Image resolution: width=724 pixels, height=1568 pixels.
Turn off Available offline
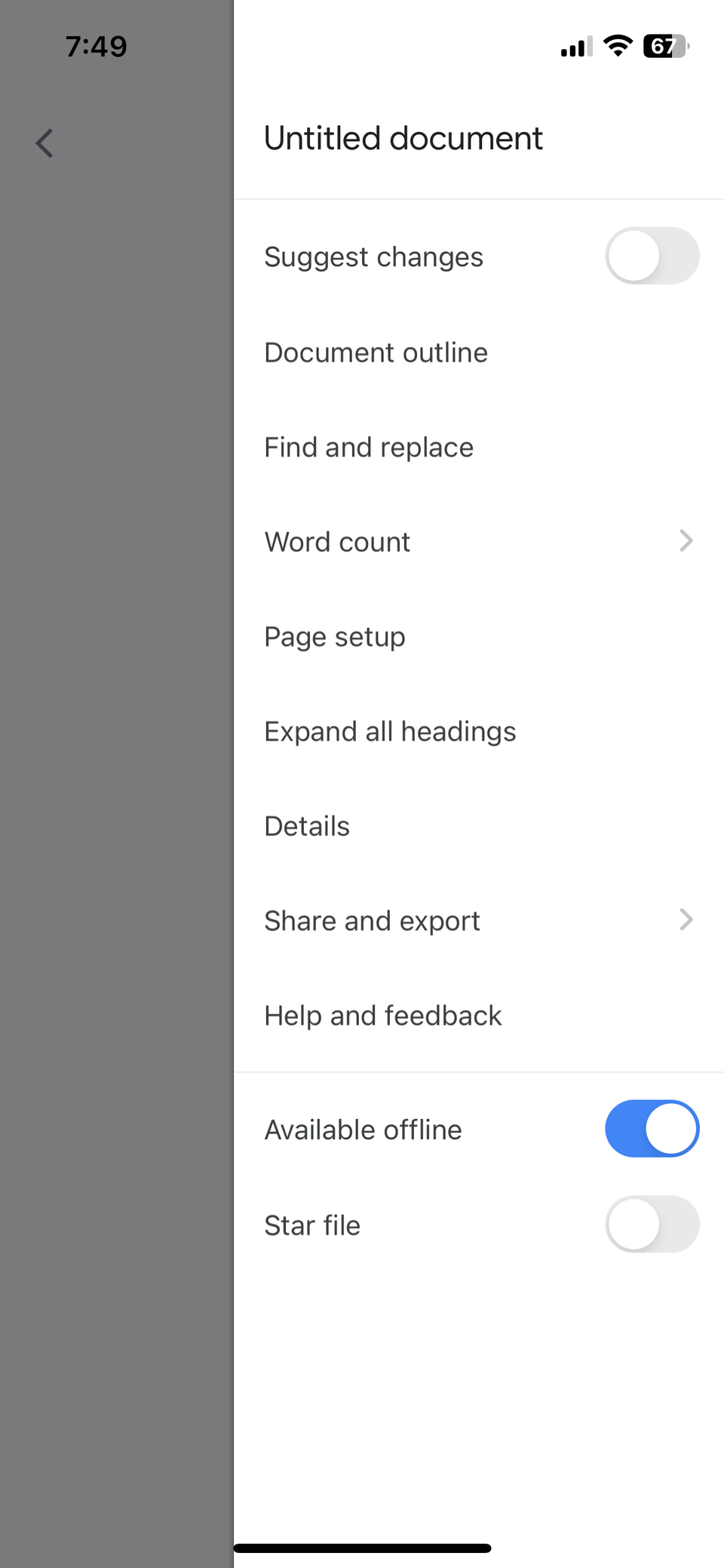[652, 1129]
